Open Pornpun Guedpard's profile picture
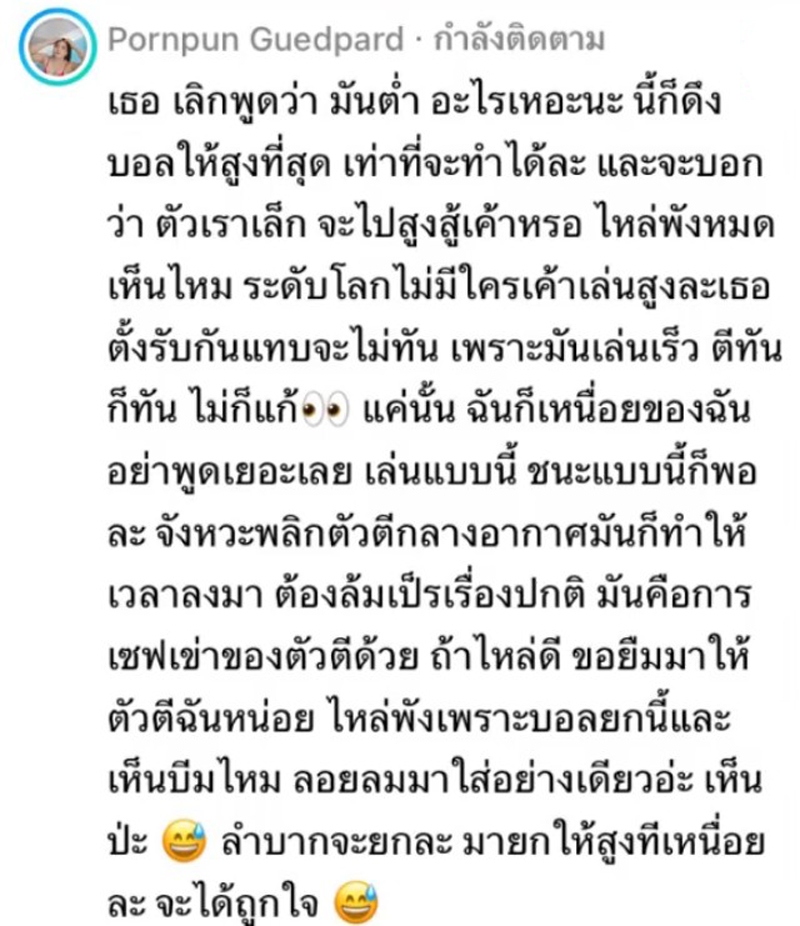Screen dimensions: 800x926 click(57, 47)
